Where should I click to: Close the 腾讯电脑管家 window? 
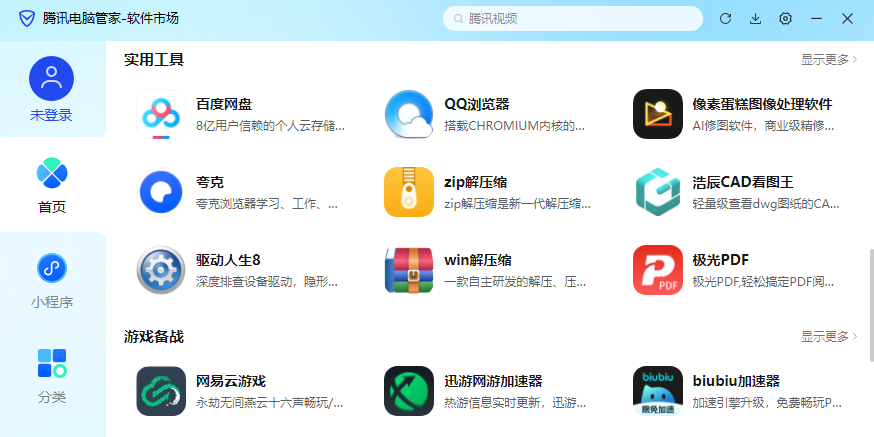[x=847, y=18]
